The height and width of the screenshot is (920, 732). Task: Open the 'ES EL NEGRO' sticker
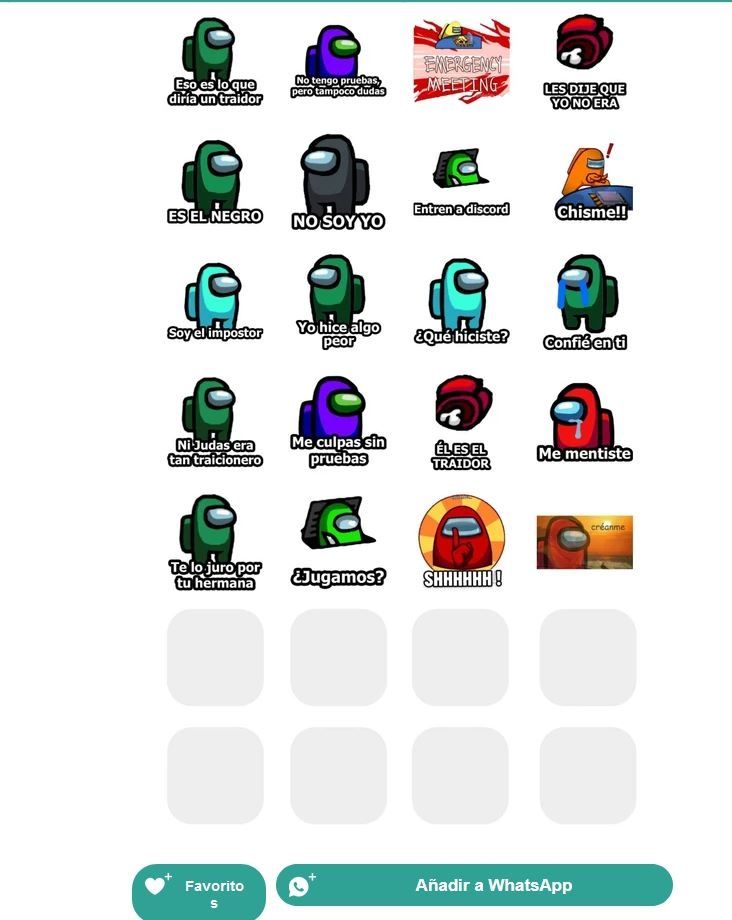click(x=215, y=182)
